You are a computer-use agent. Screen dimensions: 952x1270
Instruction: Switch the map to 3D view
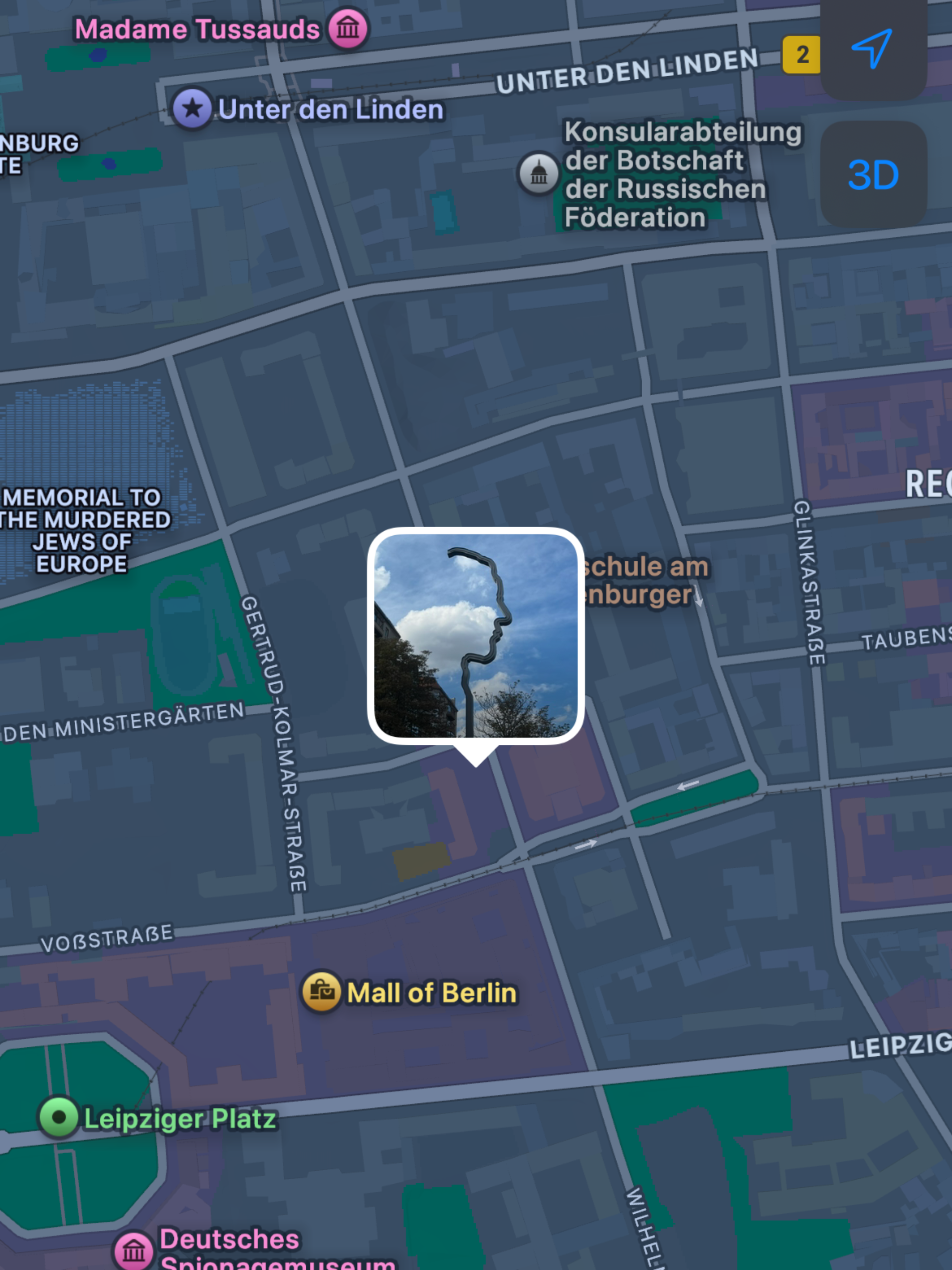(x=873, y=175)
